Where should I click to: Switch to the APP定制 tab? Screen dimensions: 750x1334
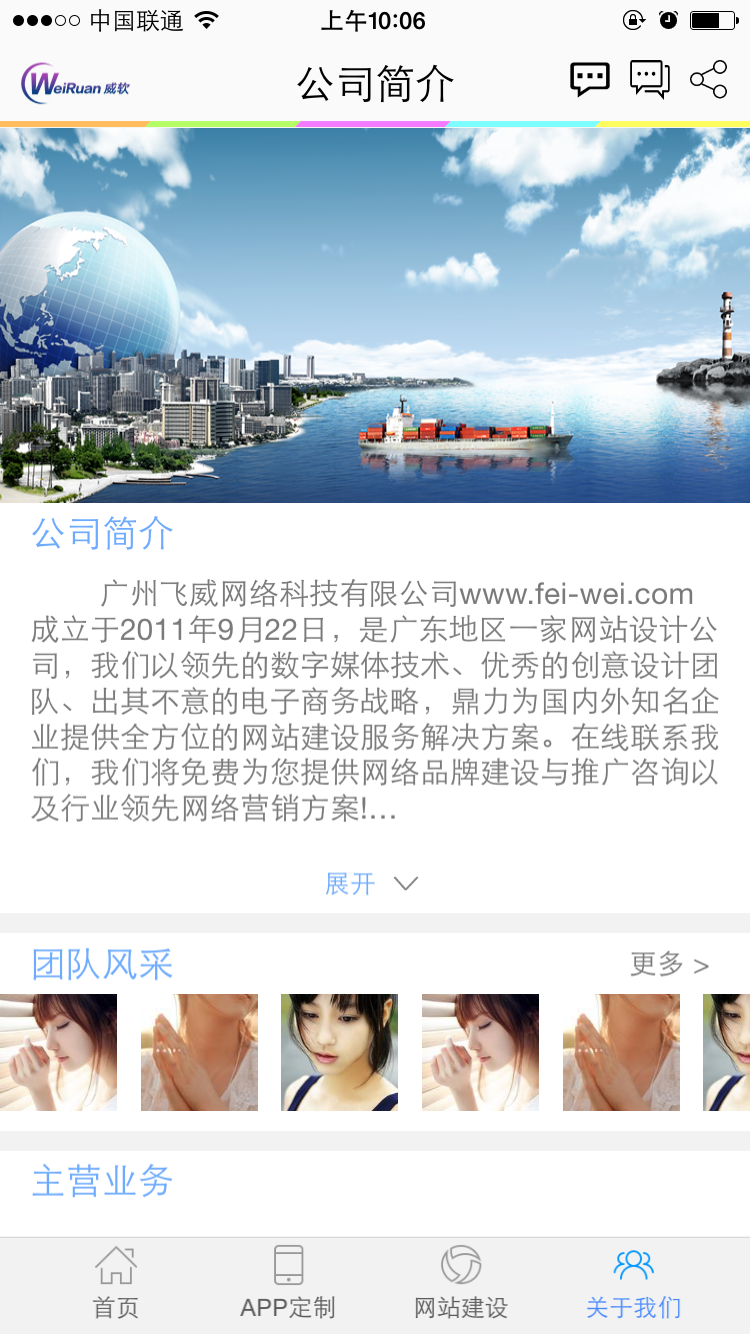288,1285
